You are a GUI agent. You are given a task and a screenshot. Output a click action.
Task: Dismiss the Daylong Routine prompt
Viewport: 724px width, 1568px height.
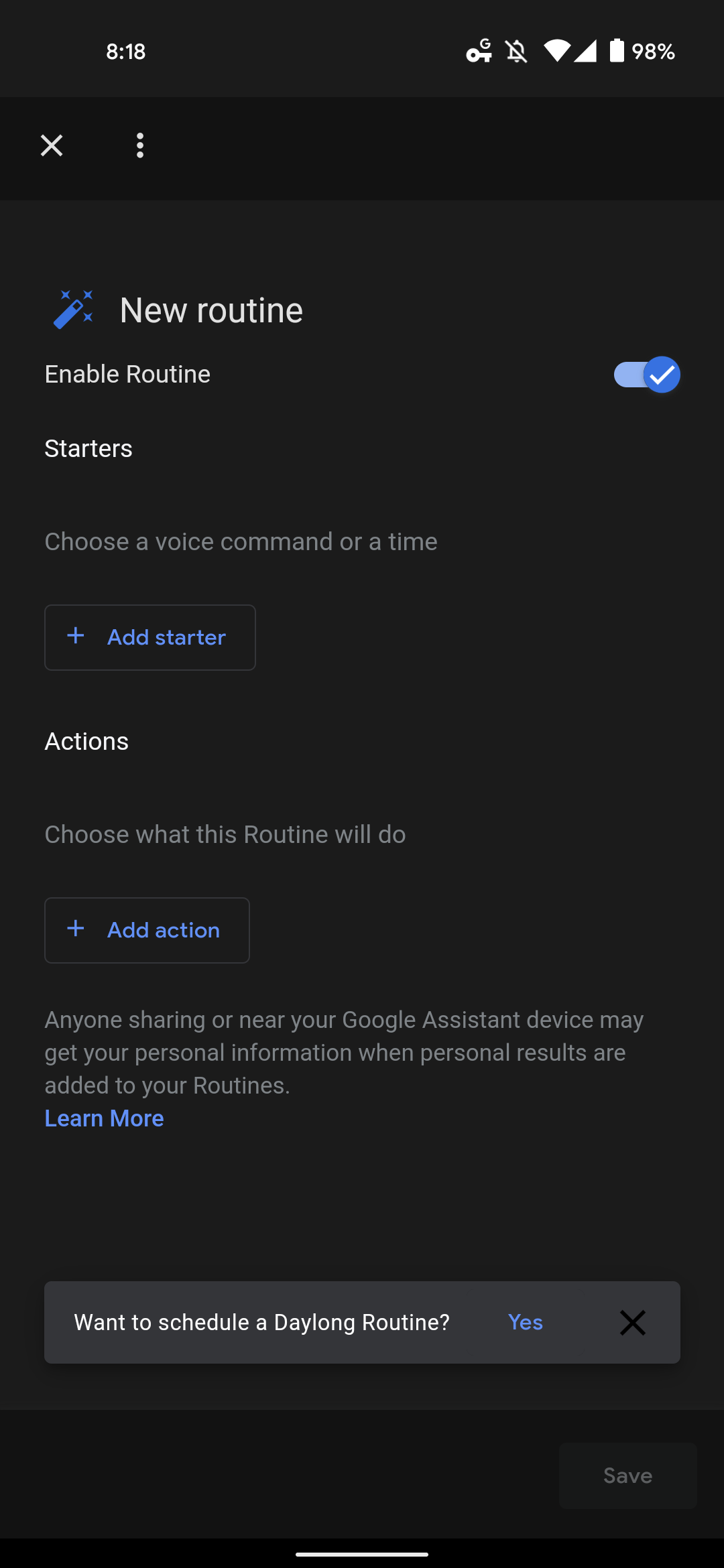633,1323
